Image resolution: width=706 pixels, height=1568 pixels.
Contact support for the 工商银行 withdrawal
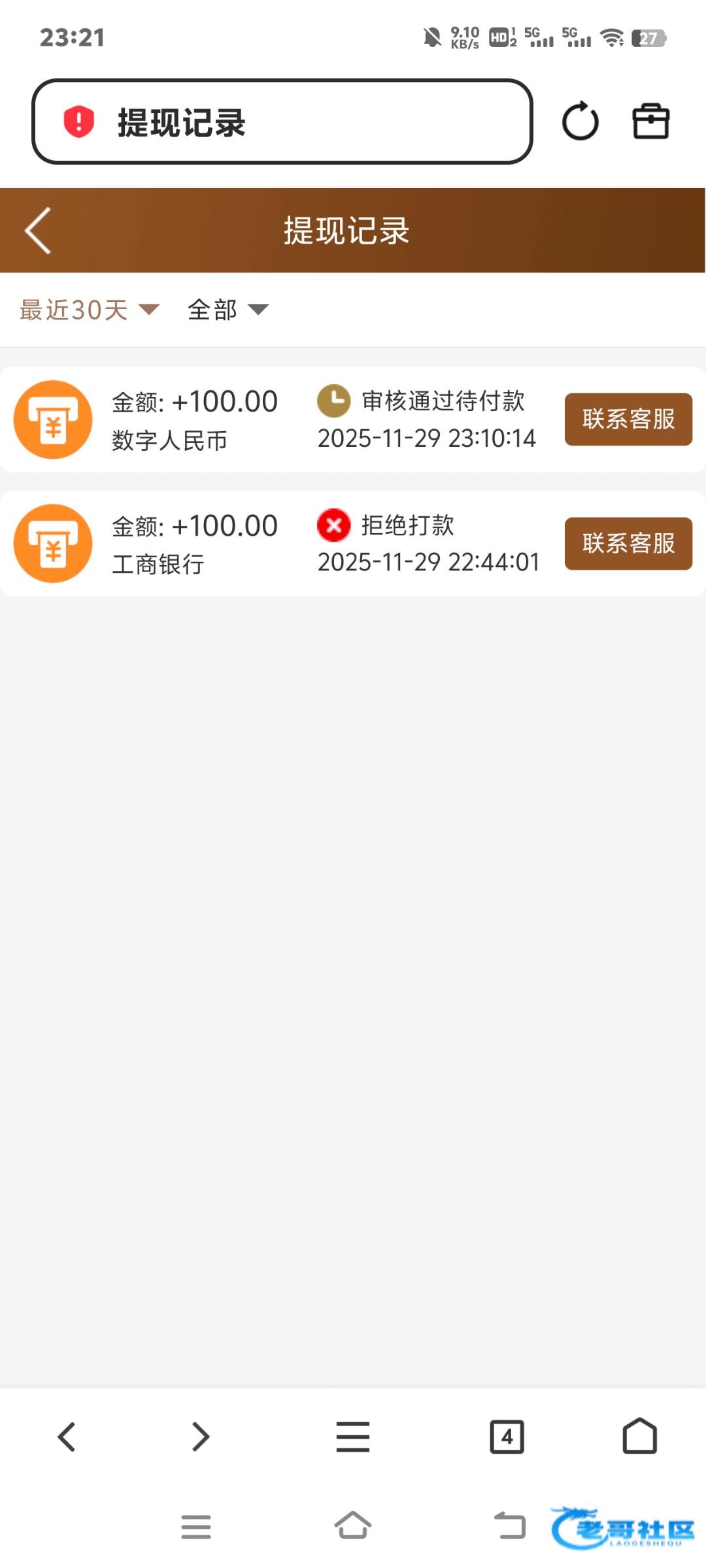click(628, 544)
